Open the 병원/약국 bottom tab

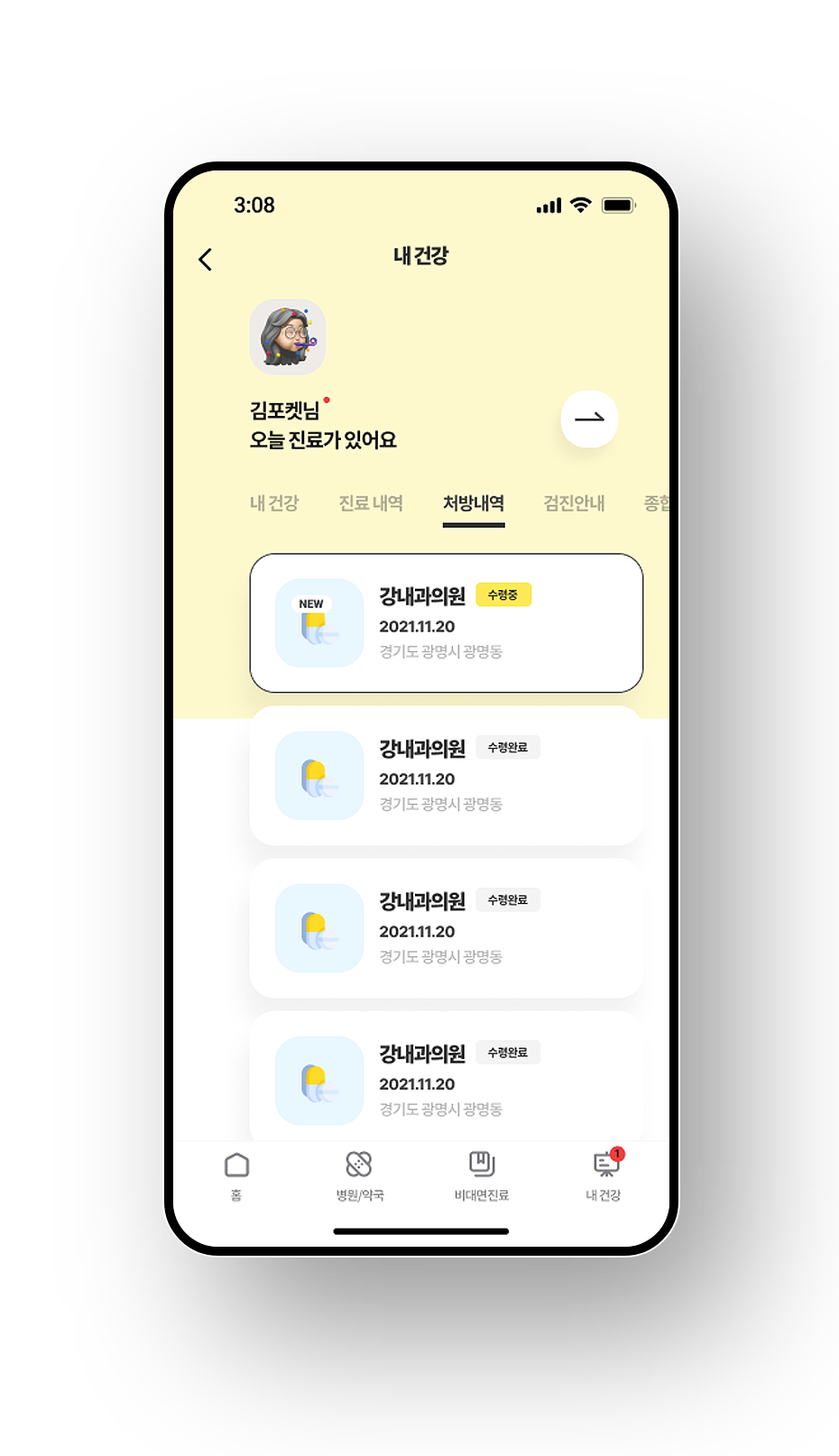click(x=359, y=1175)
